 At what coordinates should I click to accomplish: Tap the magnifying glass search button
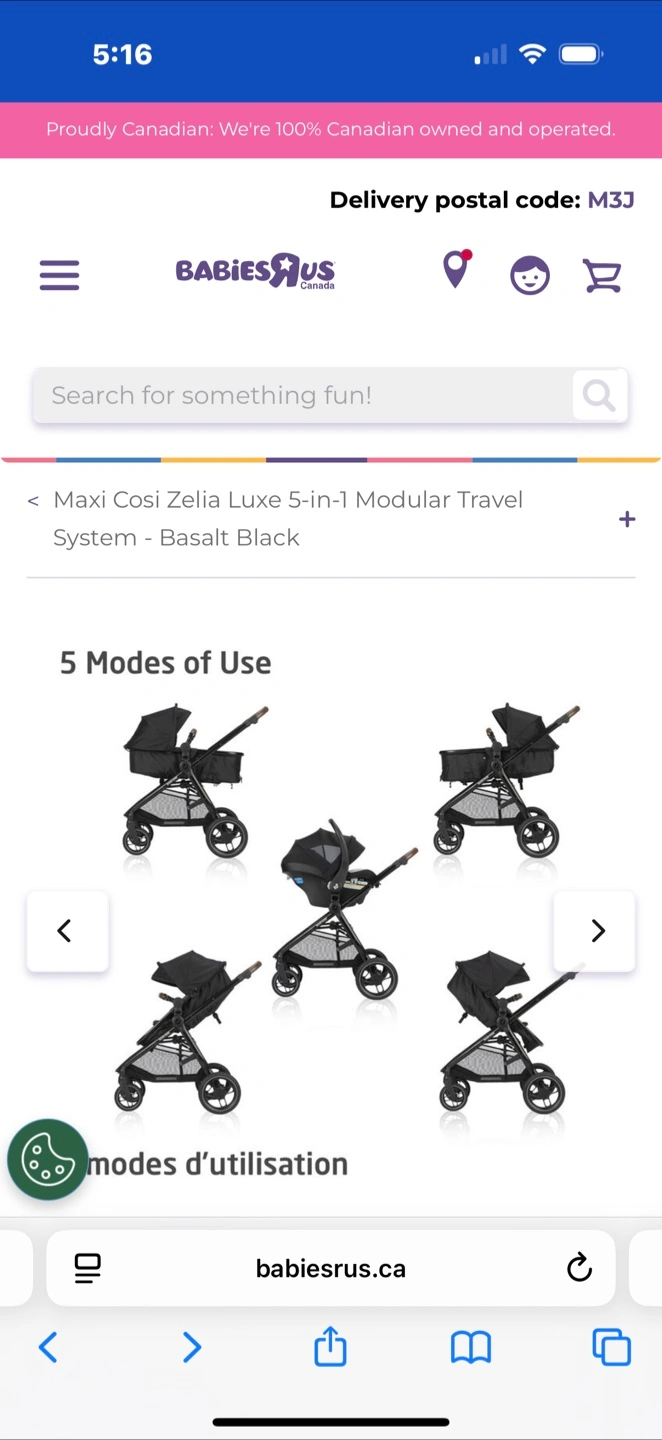599,395
